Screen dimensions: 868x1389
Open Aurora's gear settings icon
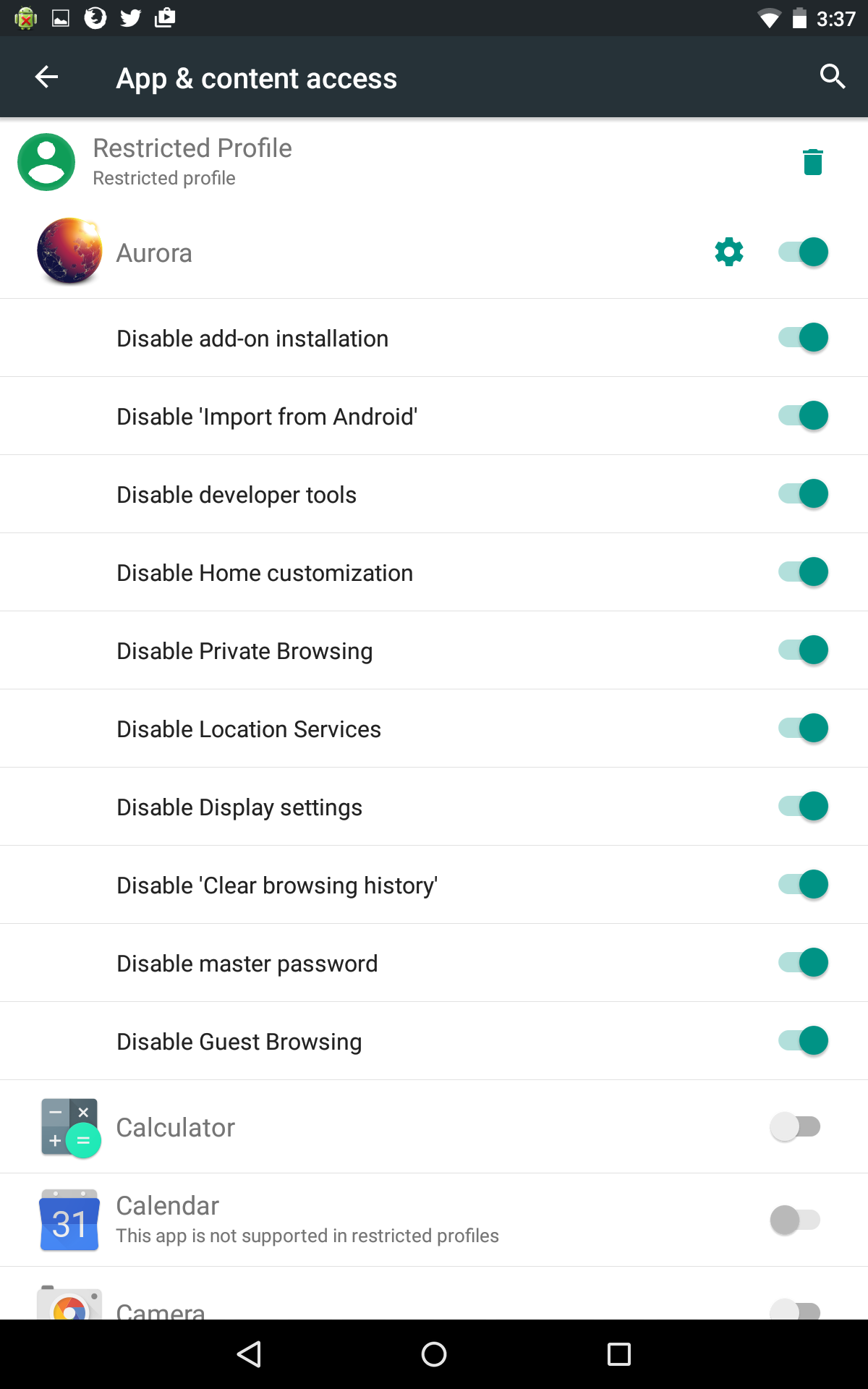729,252
